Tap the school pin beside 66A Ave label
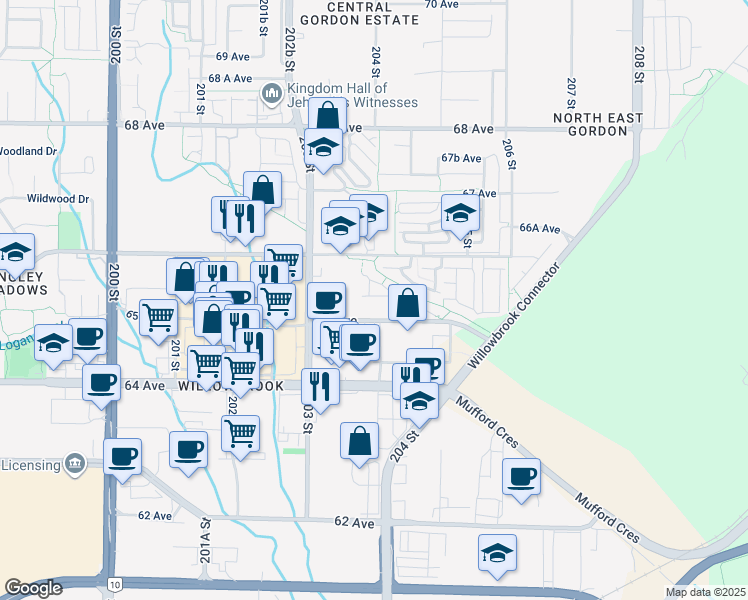 click(x=460, y=212)
